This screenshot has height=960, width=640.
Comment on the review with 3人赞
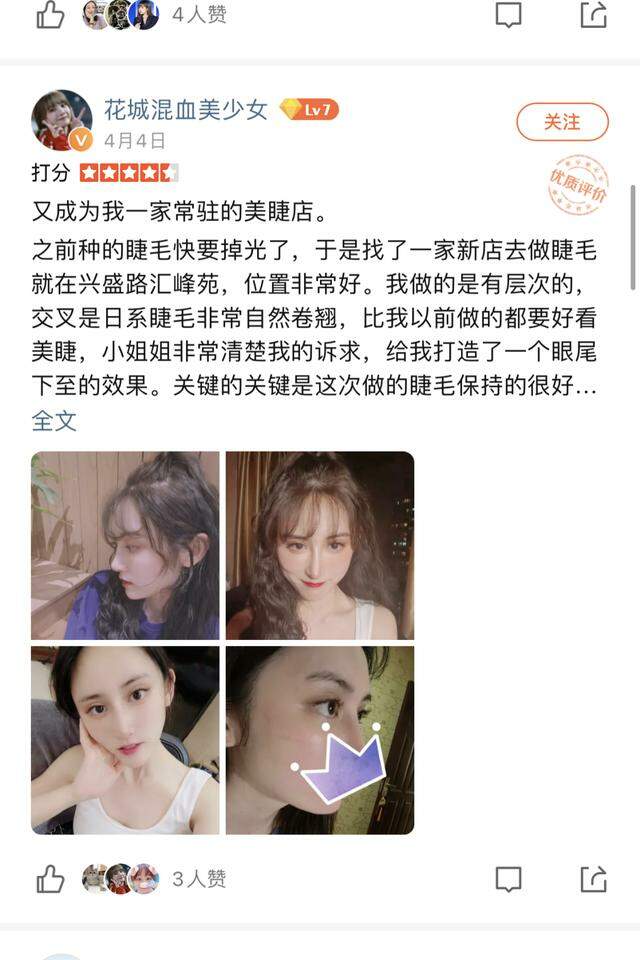[508, 879]
